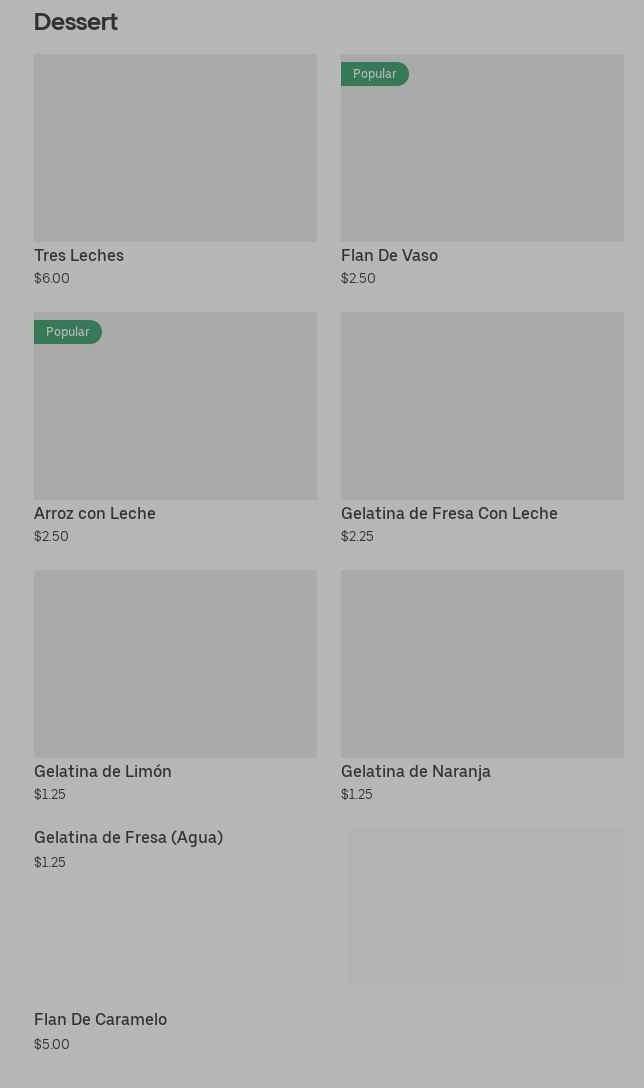View the Arroz con Leche item
The image size is (644, 1088).
[x=175, y=406]
